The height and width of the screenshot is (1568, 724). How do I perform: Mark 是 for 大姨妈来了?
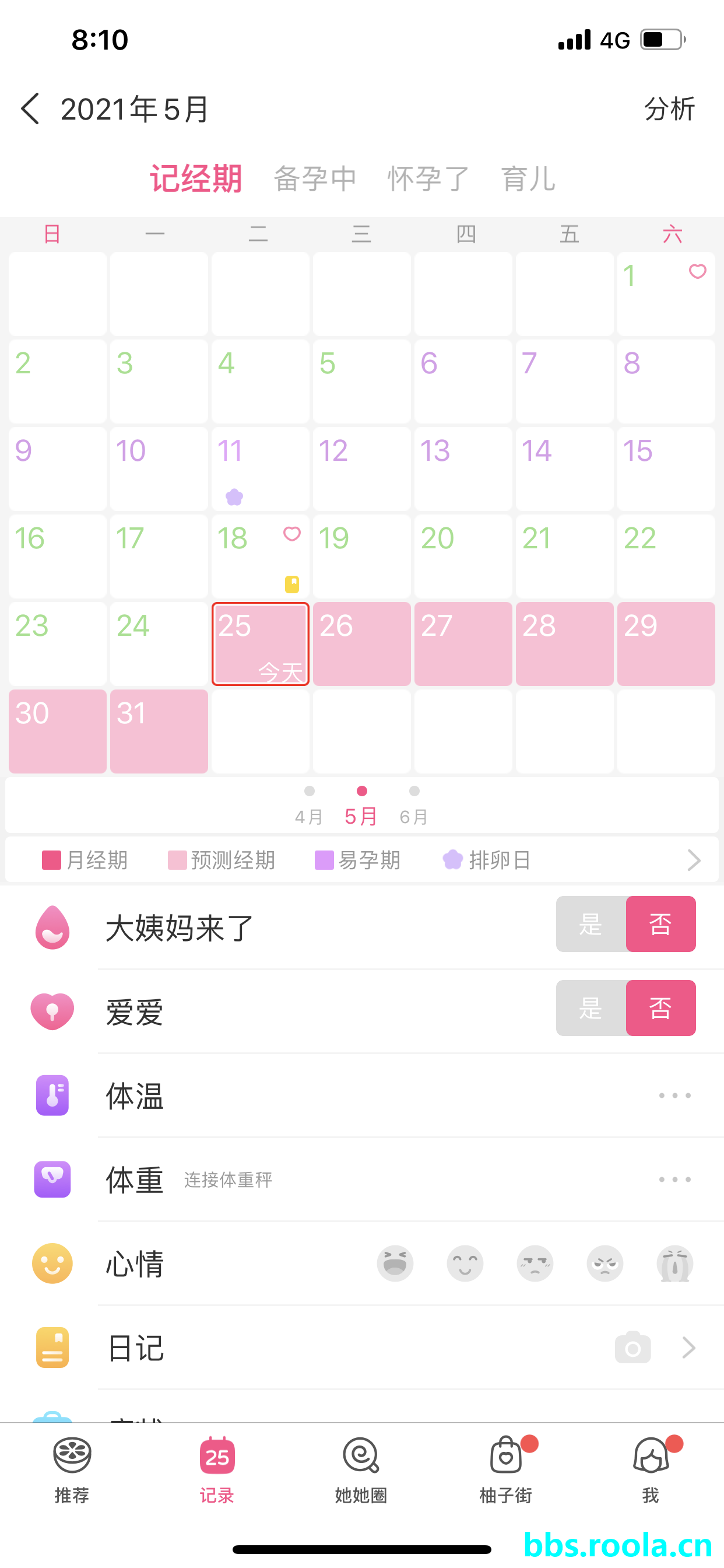point(591,924)
